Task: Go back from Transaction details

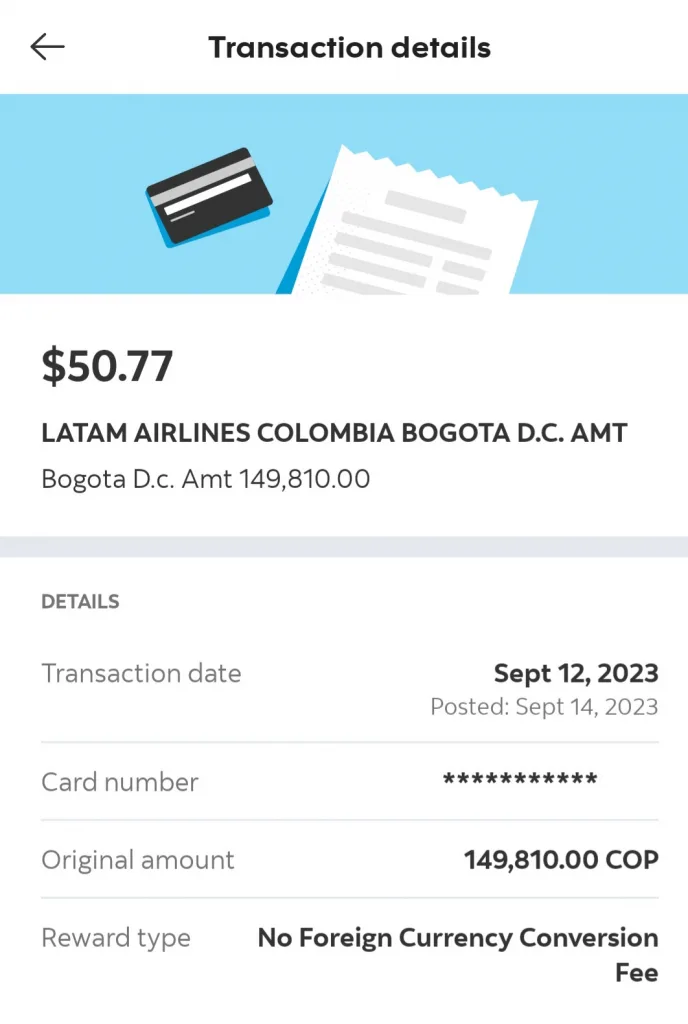Action: tap(47, 47)
